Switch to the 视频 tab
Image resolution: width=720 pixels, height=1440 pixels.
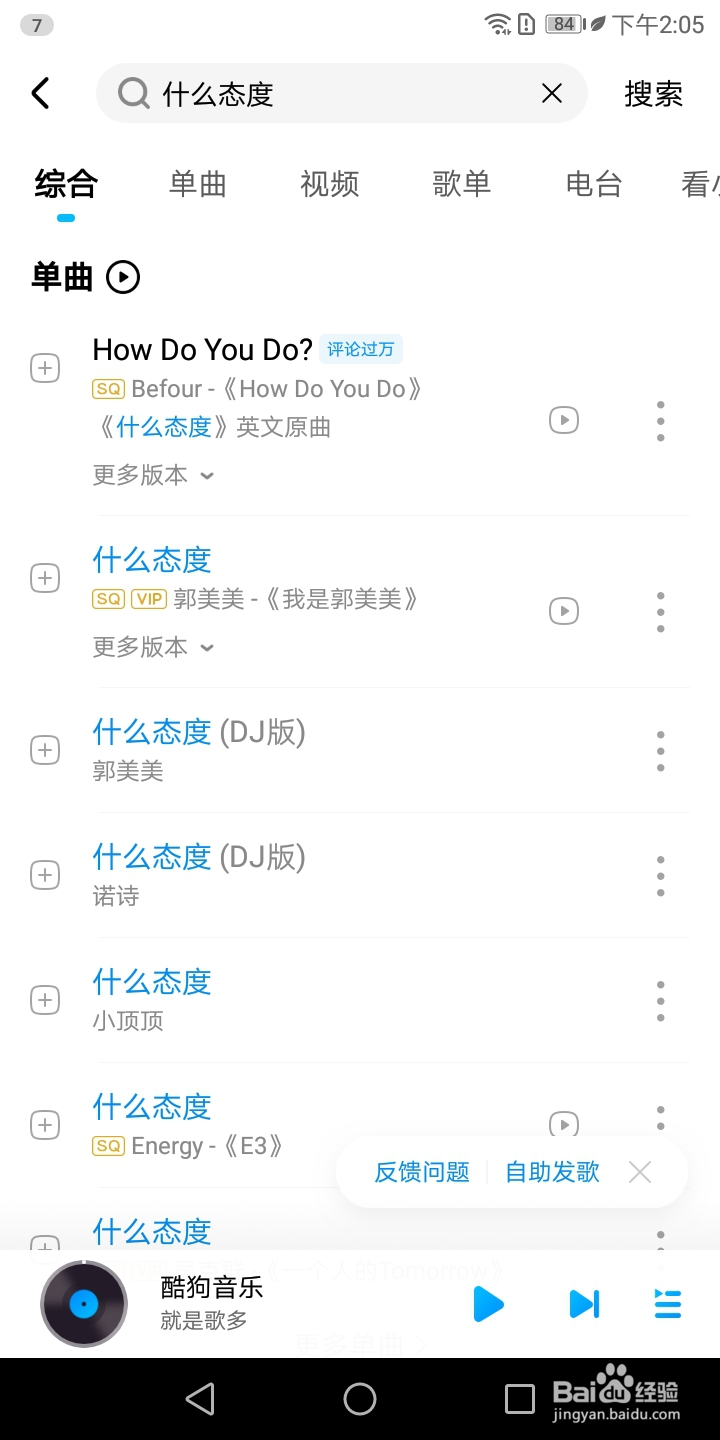[330, 184]
